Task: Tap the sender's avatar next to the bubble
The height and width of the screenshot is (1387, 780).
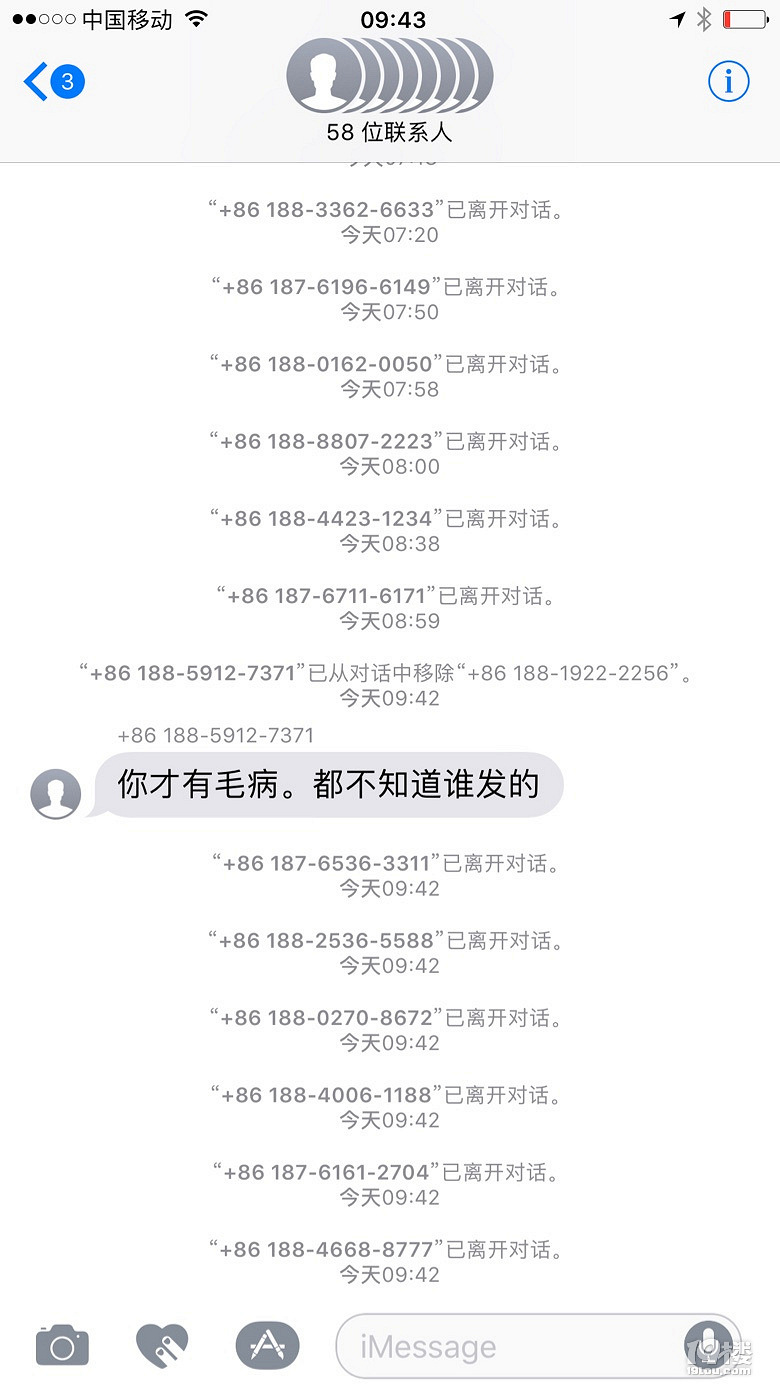Action: (55, 793)
